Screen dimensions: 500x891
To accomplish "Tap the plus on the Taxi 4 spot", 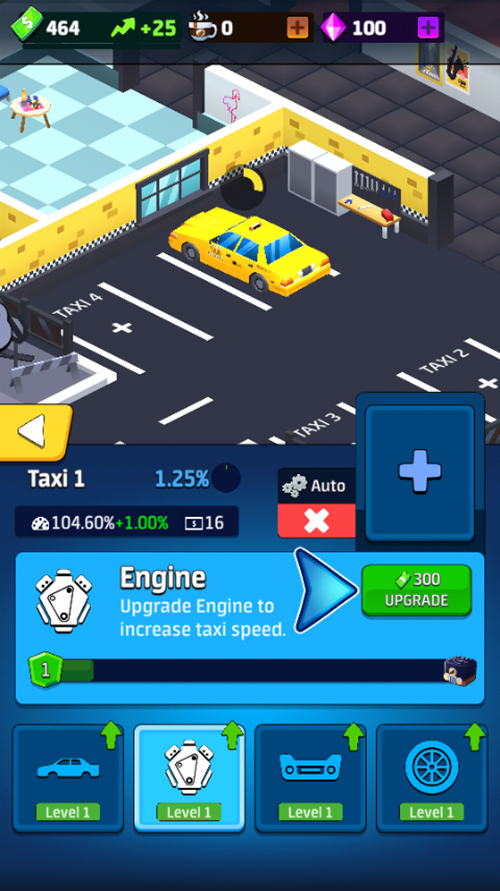I will pos(122,327).
